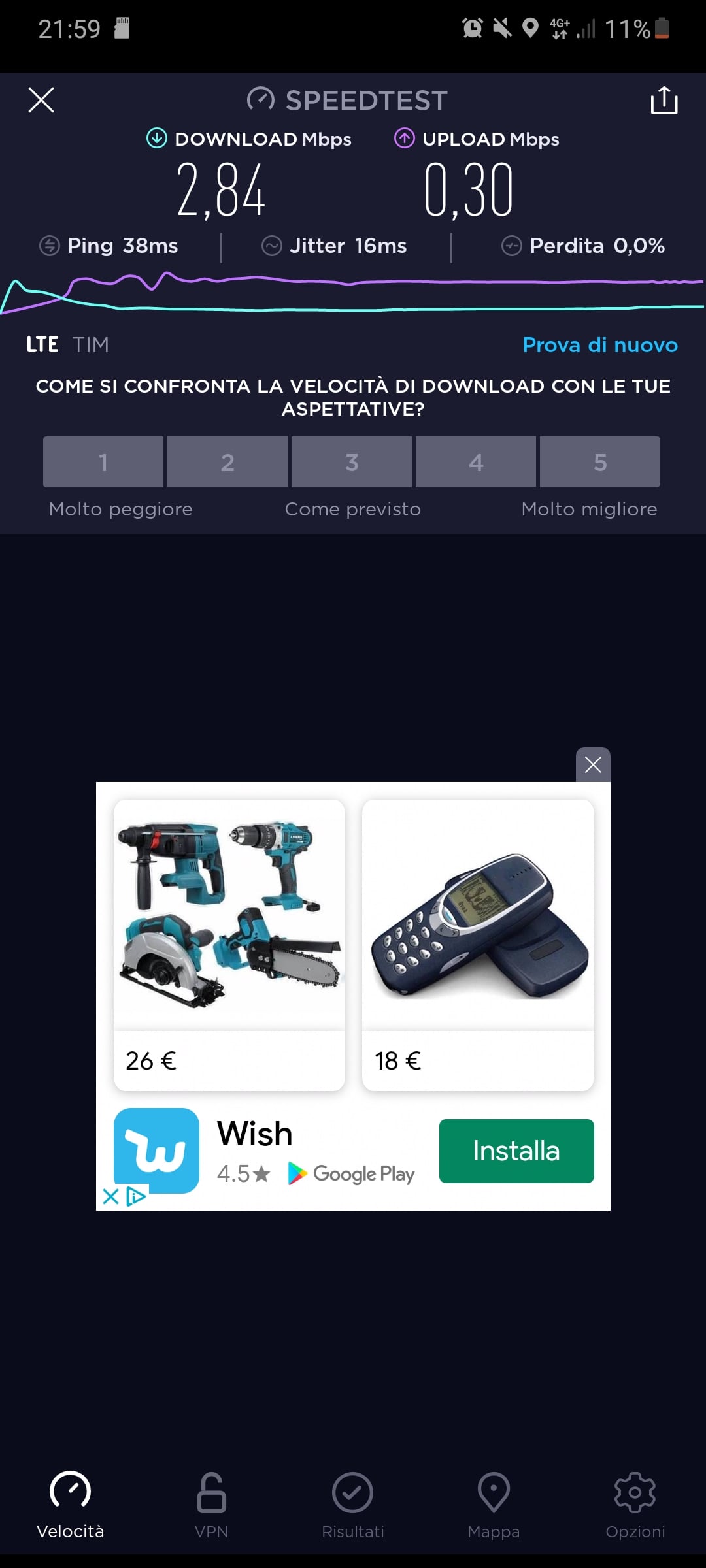Choose rating 5 Molto migliore
The height and width of the screenshot is (1568, 706).
coord(600,462)
